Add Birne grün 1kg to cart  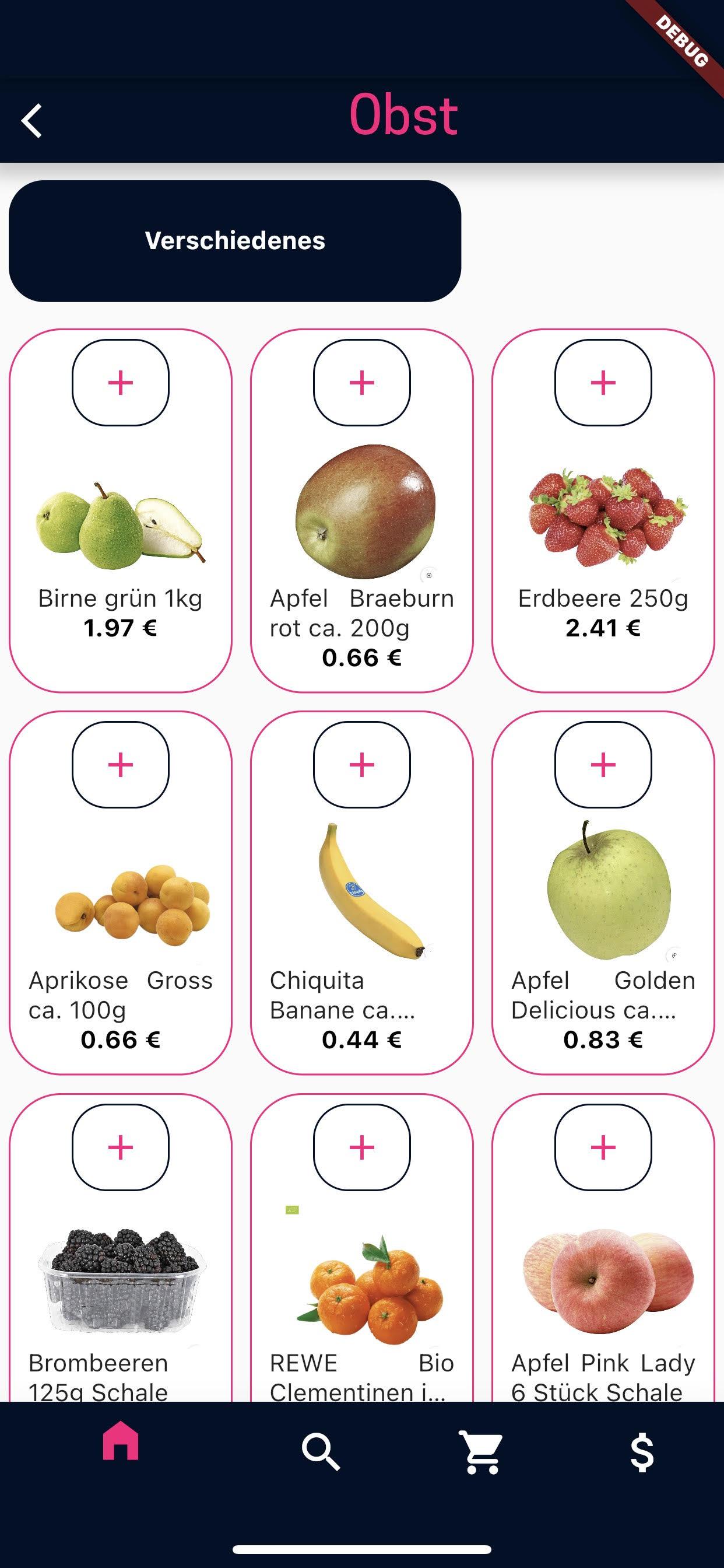pos(121,383)
